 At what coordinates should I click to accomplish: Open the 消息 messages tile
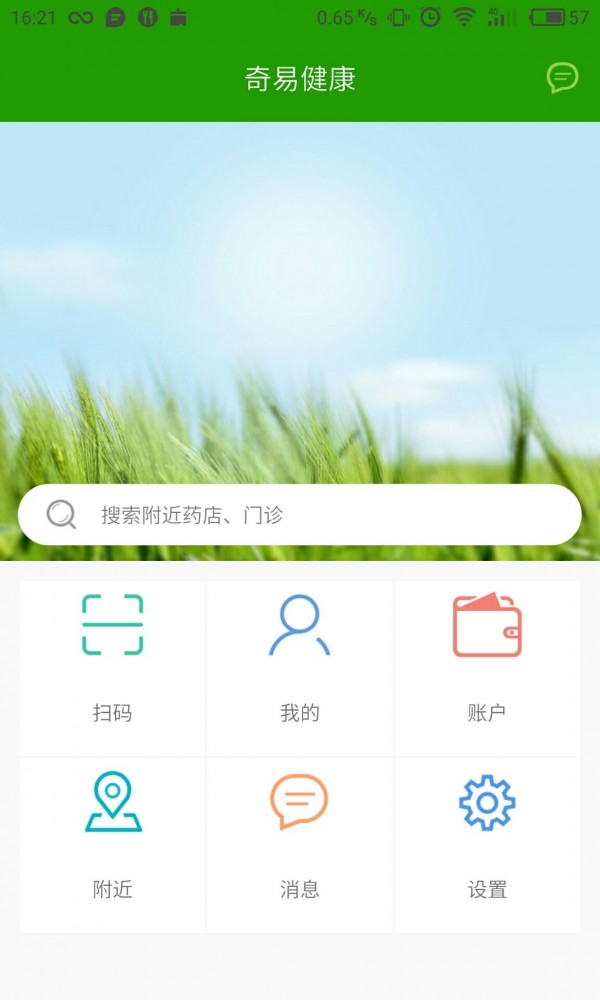300,844
